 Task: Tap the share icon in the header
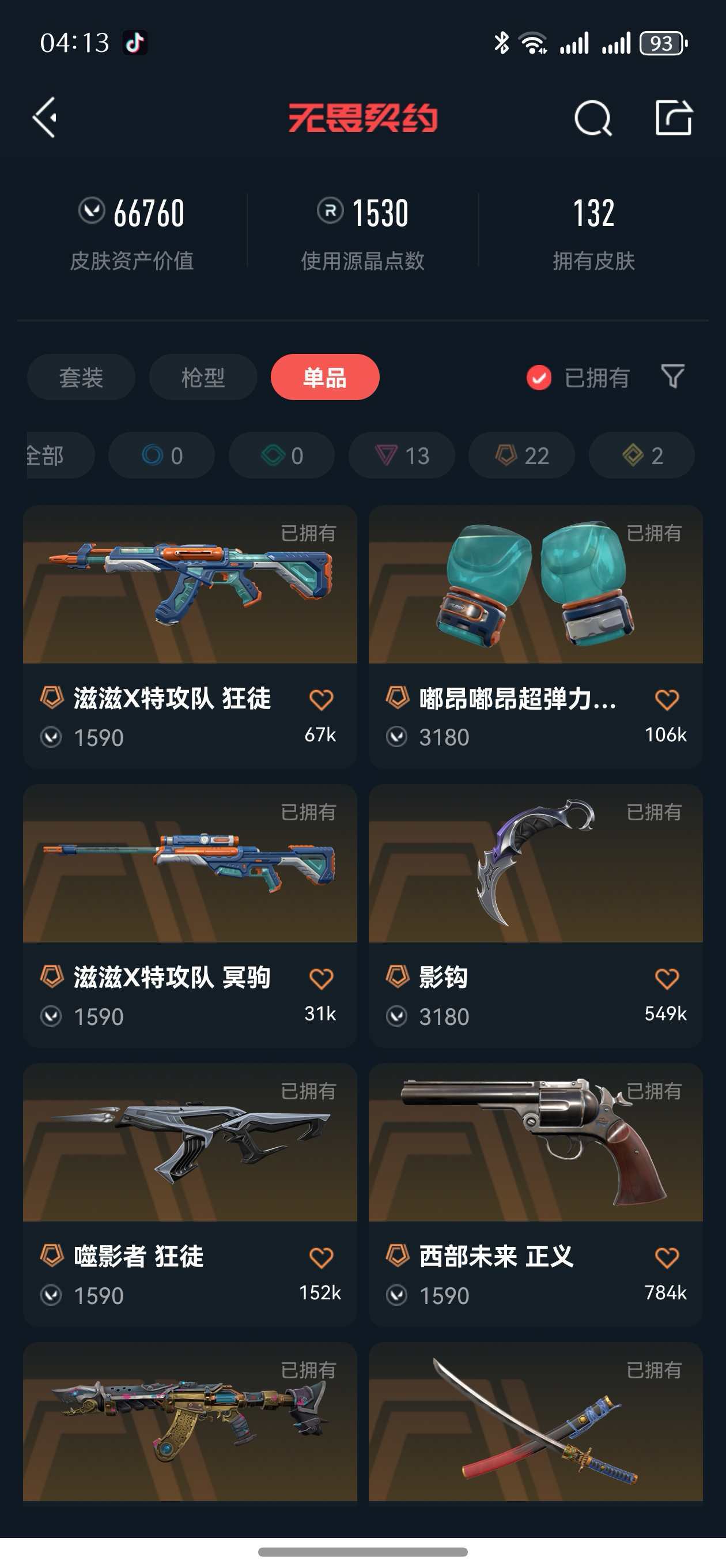click(x=673, y=117)
